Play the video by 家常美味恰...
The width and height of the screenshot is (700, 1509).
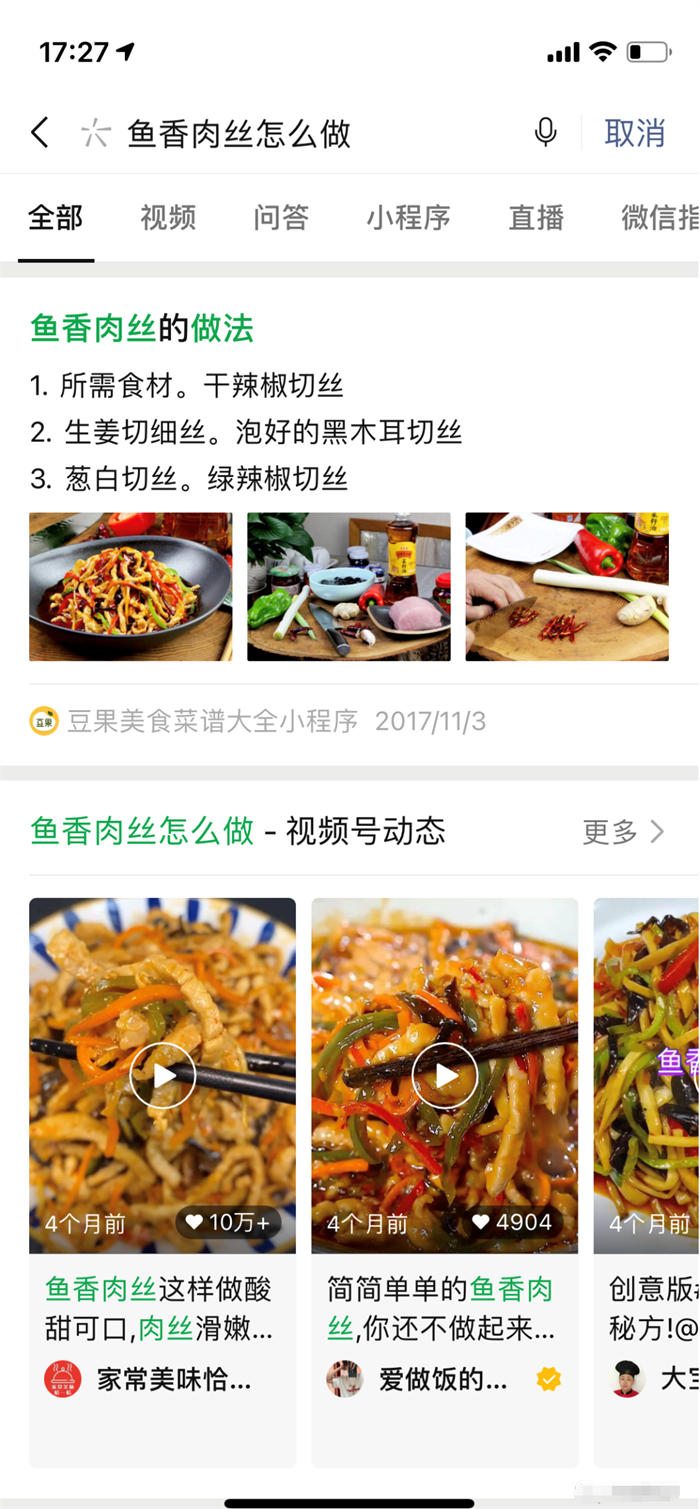point(163,1075)
